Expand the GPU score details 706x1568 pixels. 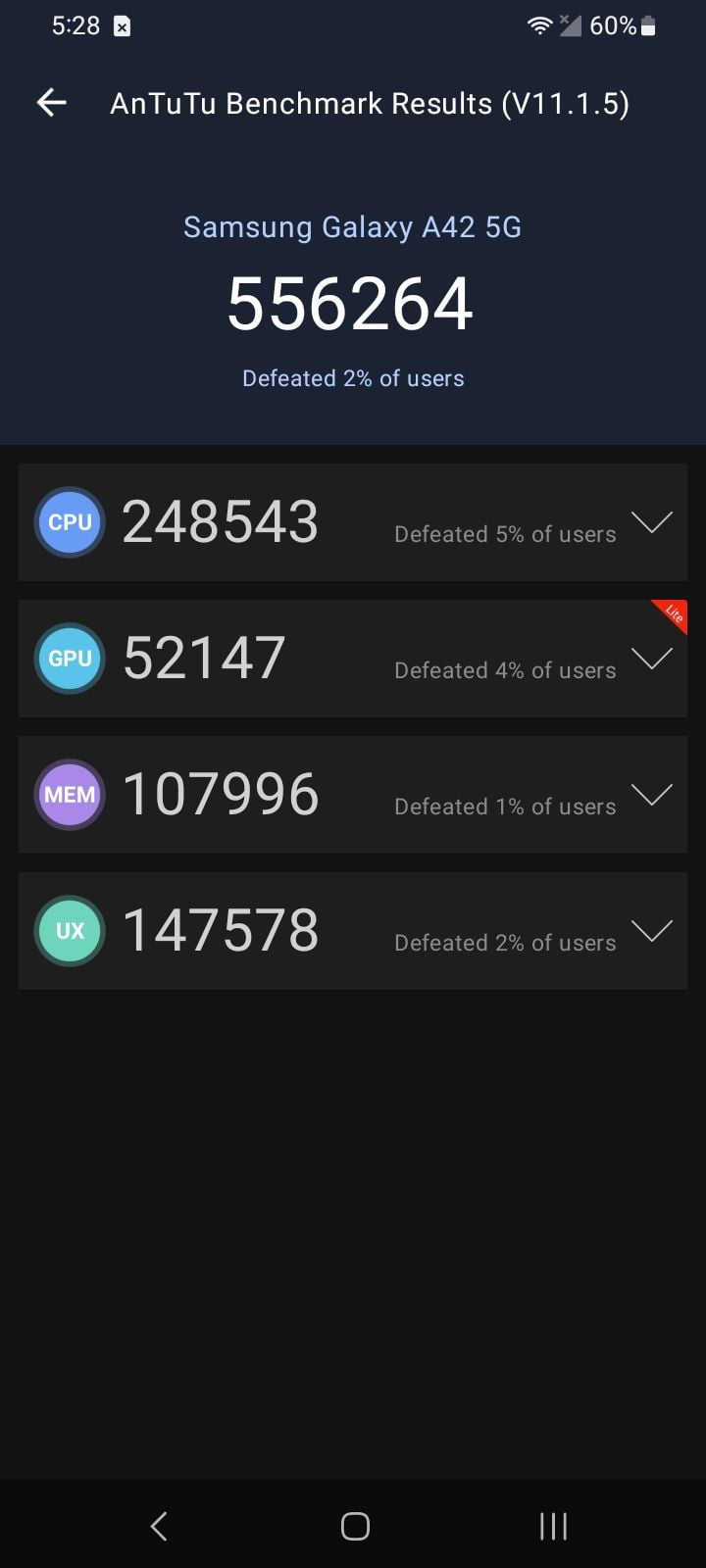[x=652, y=659]
